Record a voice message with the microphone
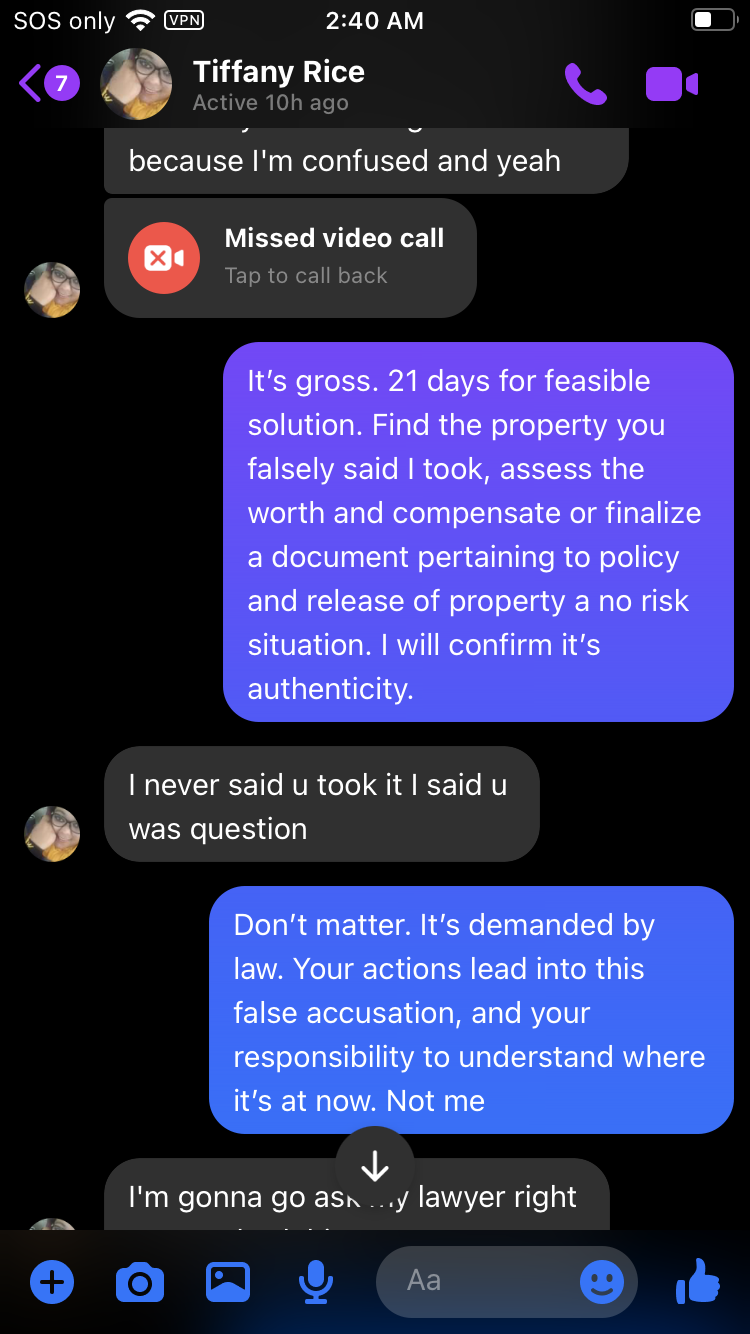 point(316,1281)
